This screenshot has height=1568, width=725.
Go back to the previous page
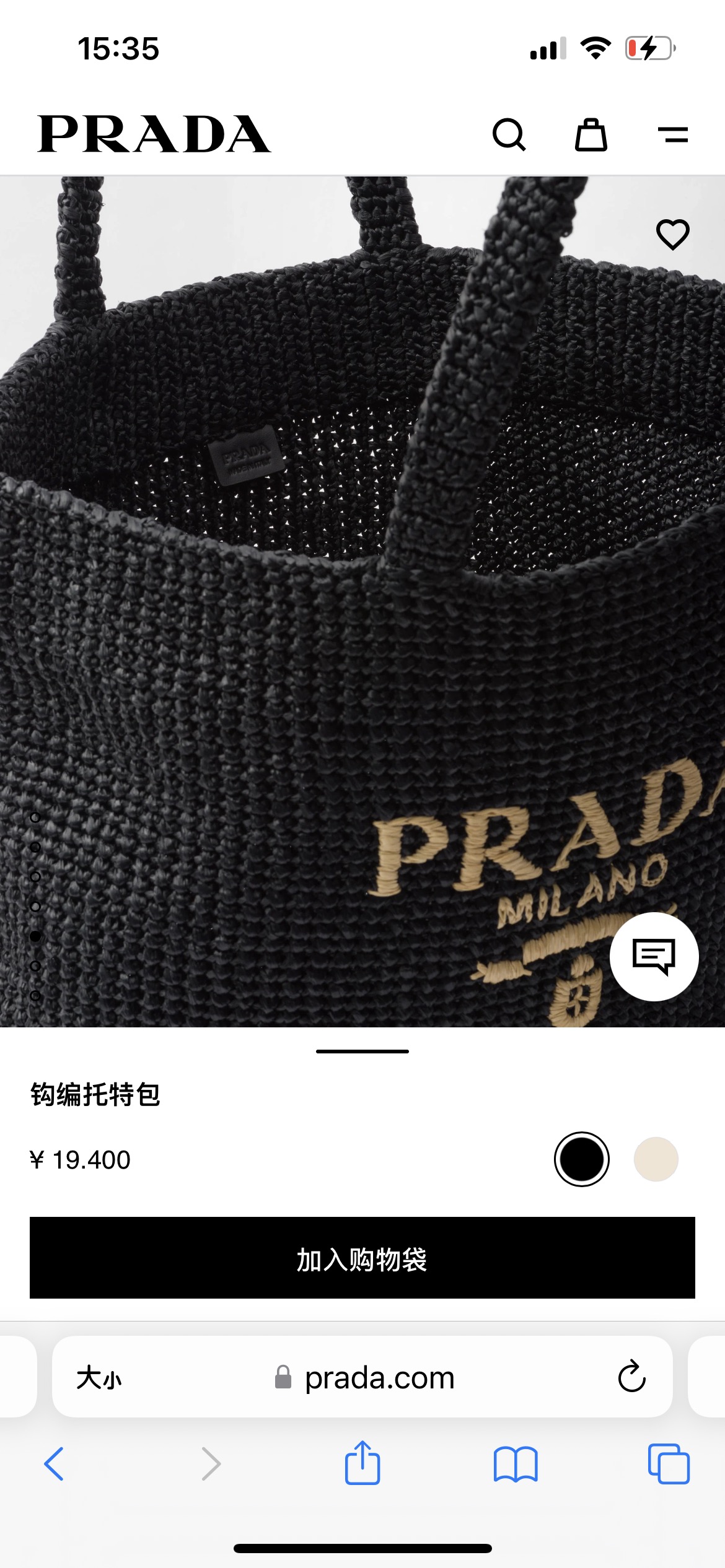55,1464
